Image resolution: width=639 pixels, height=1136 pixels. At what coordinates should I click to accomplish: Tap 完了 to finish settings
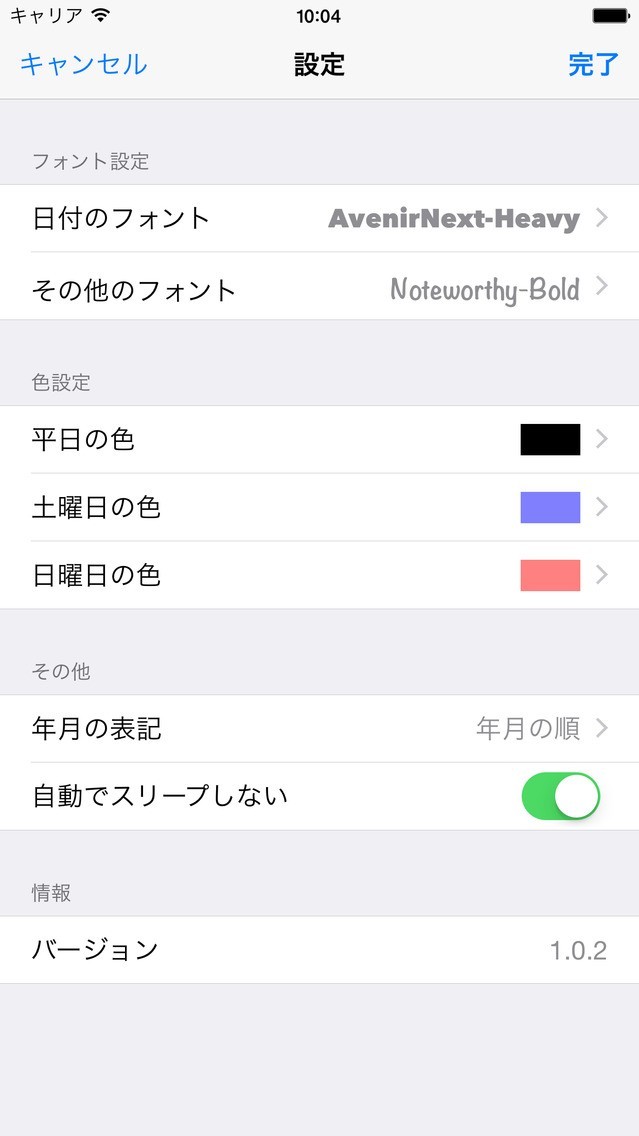click(593, 65)
